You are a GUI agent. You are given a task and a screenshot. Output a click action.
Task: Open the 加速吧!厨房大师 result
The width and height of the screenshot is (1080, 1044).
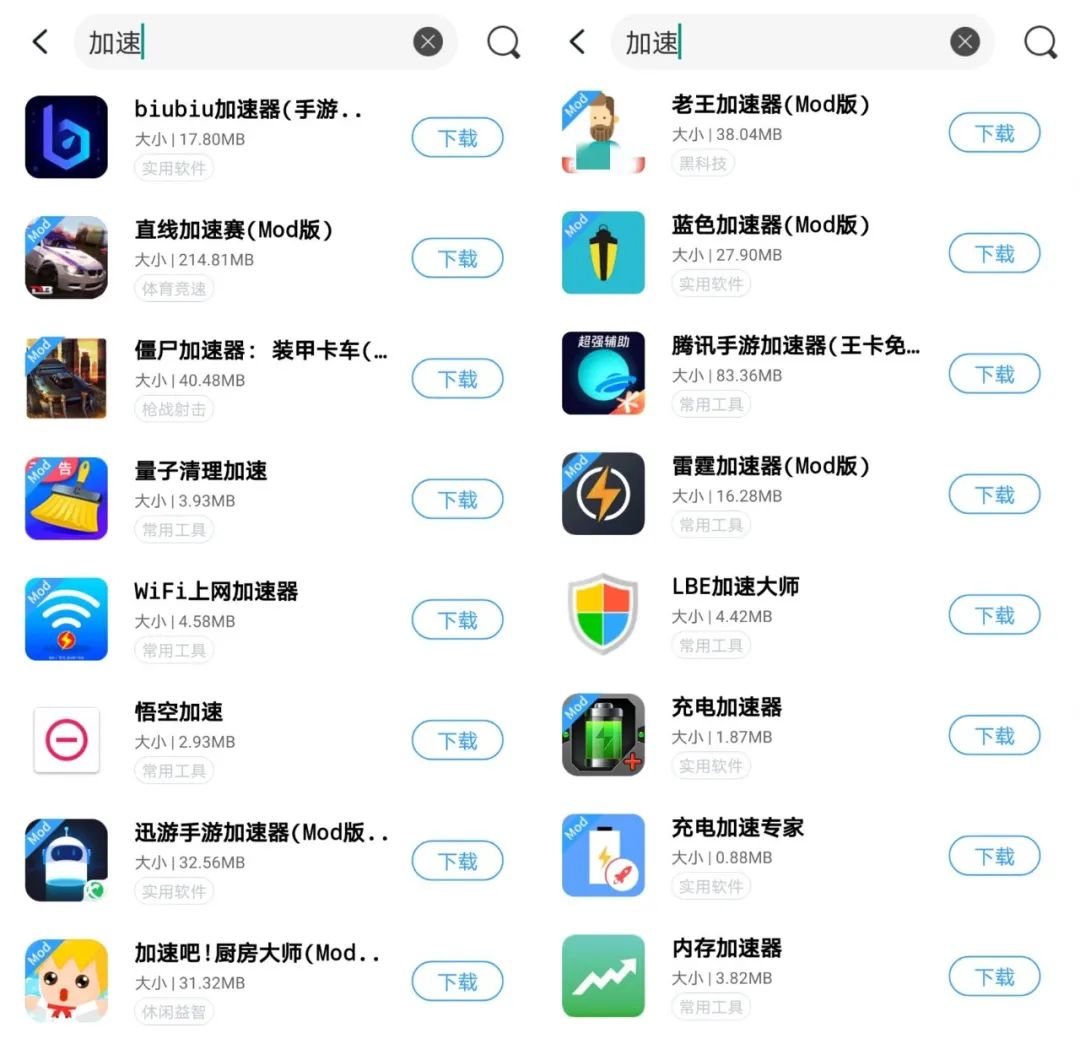coord(257,953)
